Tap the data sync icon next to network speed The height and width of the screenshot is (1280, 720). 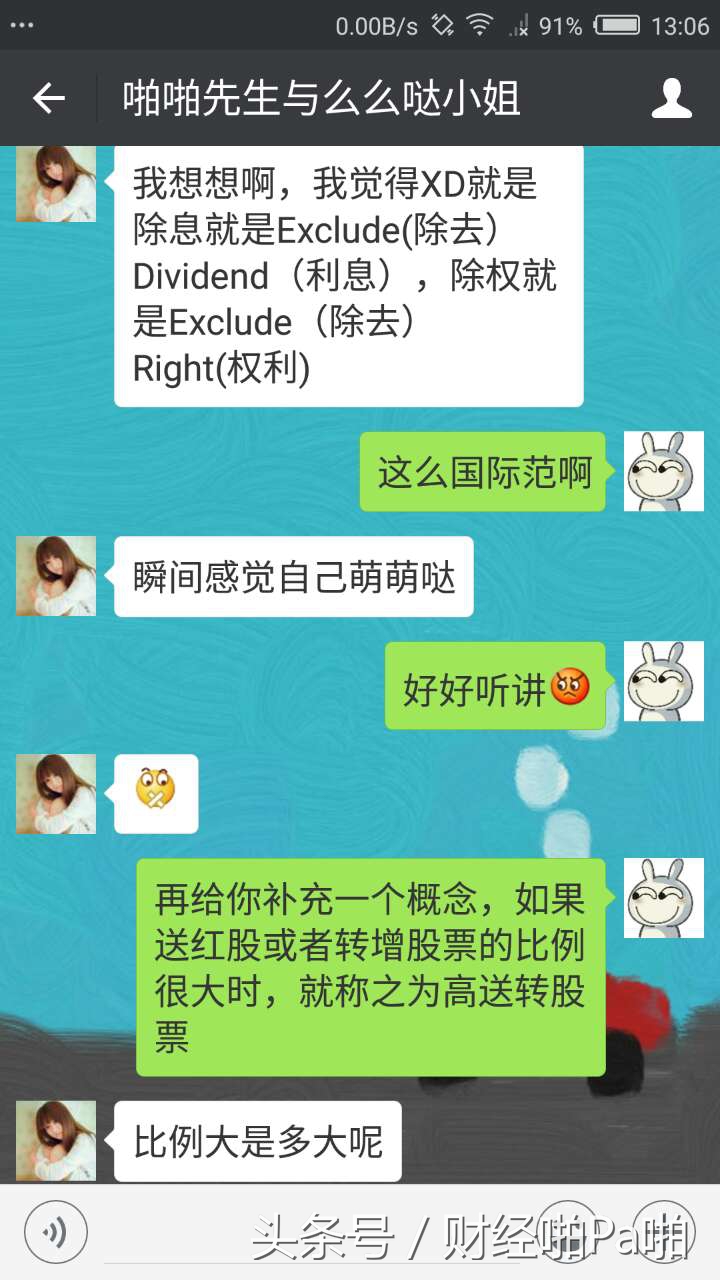point(440,25)
